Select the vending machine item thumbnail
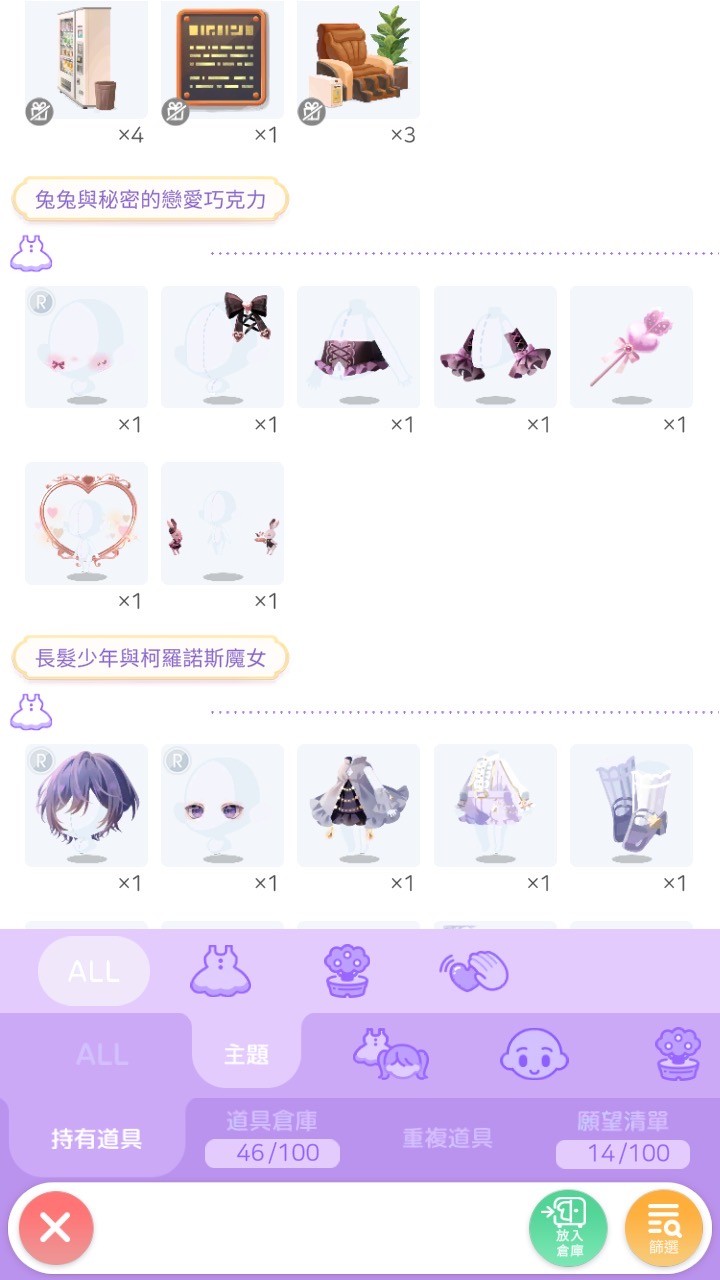Screen dimensions: 720x1280 [85, 62]
